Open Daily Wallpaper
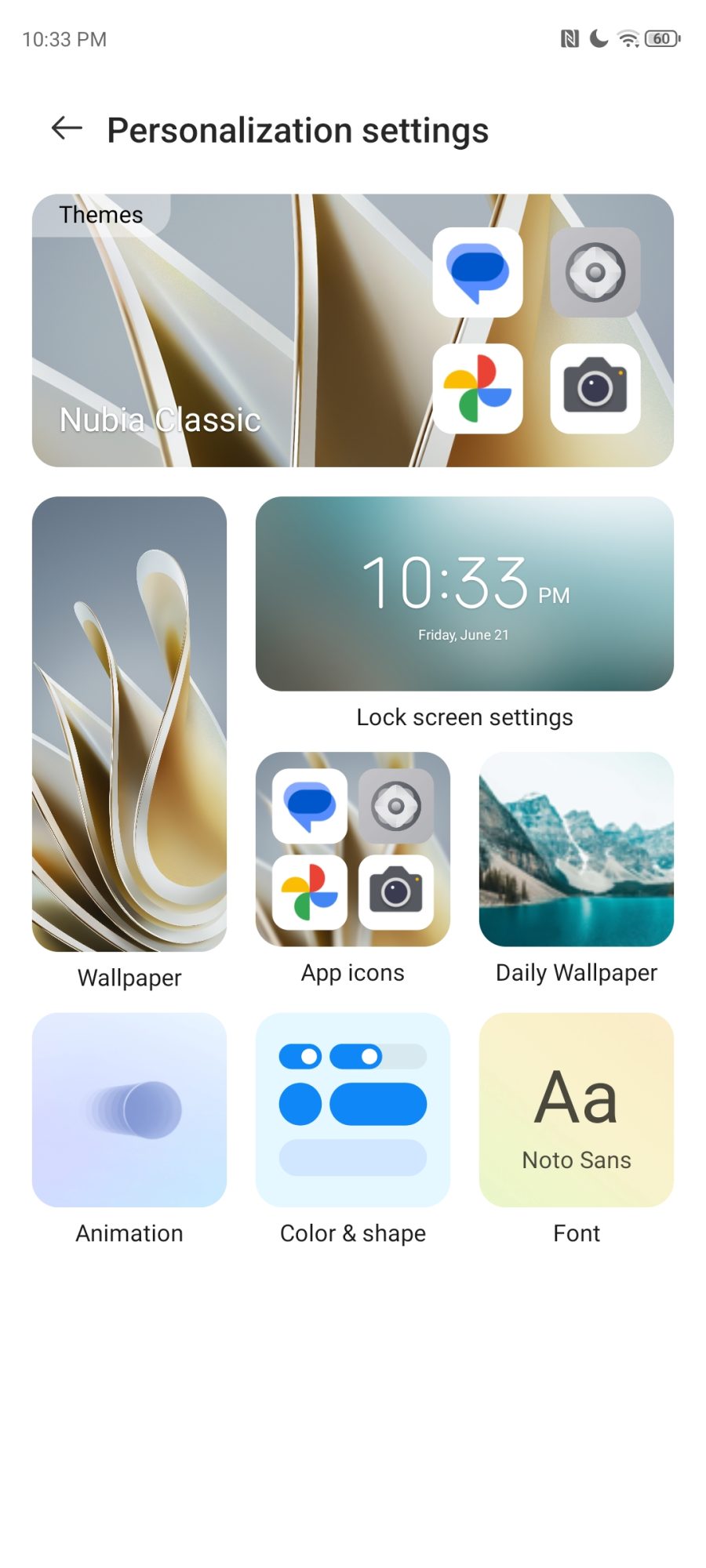The image size is (706, 1568). tap(576, 849)
